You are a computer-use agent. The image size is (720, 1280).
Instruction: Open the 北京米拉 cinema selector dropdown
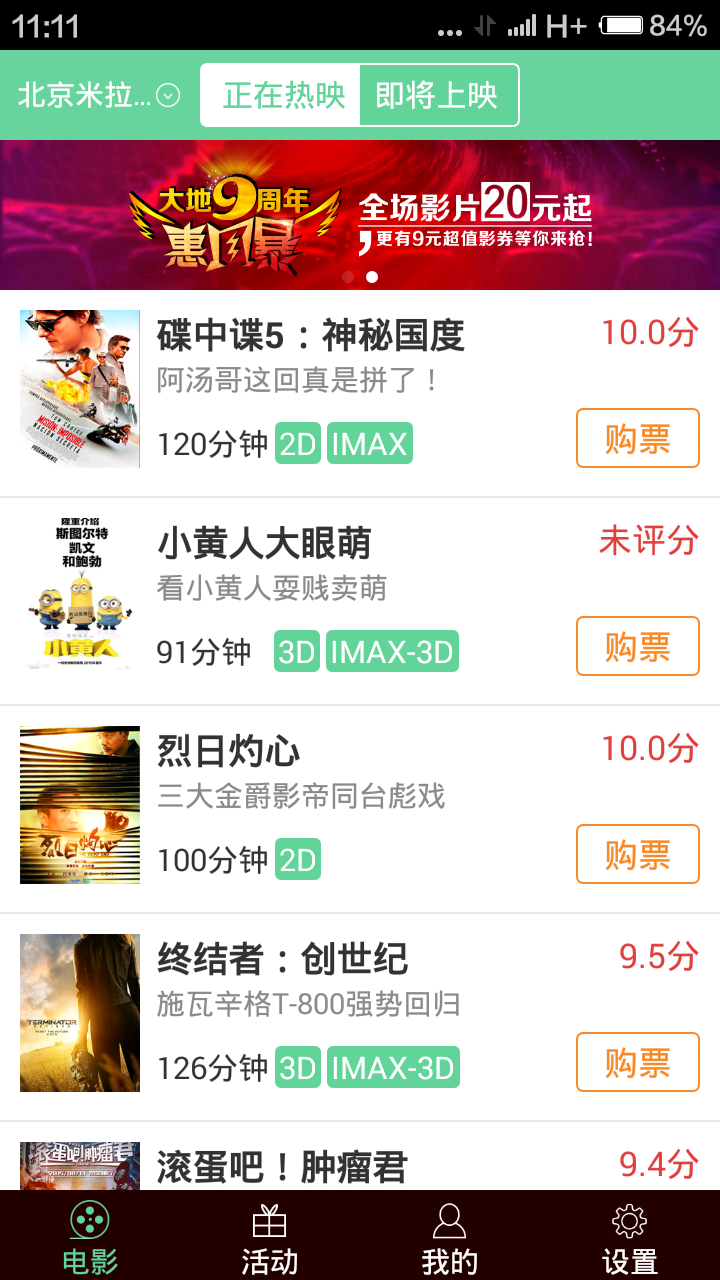99,95
